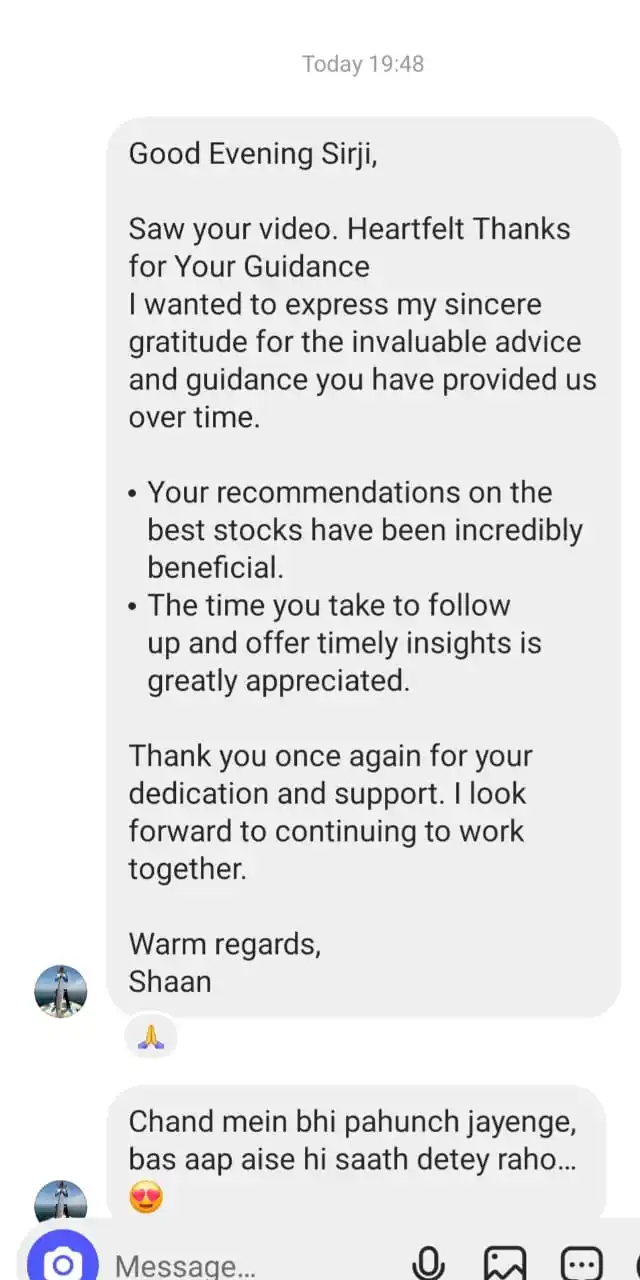
Task: Open the camera from the message bar
Action: 62,1262
